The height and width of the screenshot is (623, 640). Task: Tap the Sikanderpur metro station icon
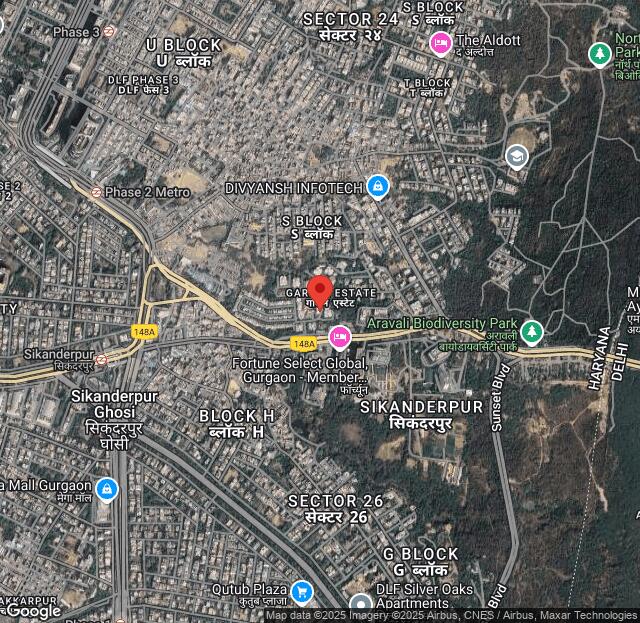point(101,358)
